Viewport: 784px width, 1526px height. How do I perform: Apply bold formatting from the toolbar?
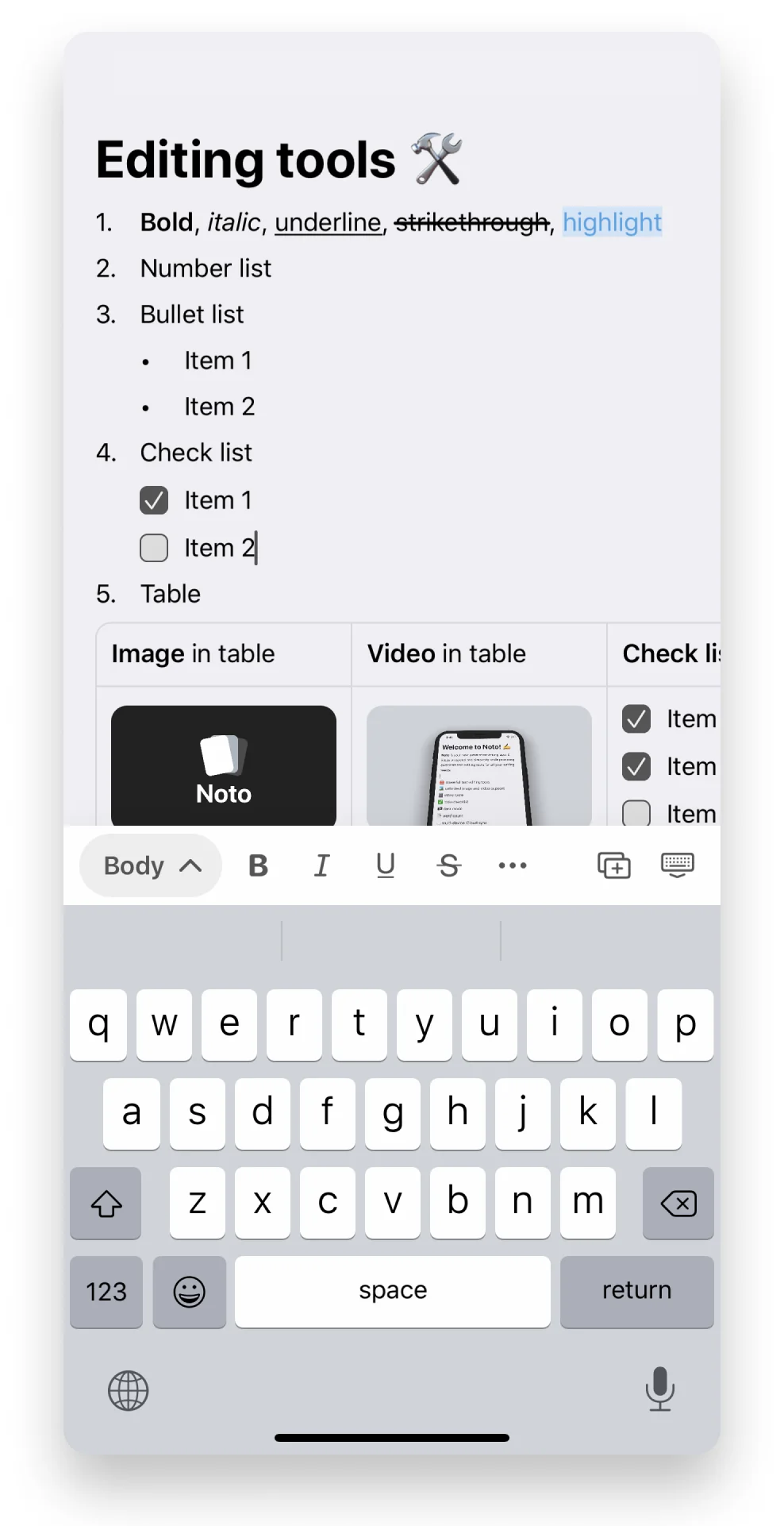click(258, 865)
